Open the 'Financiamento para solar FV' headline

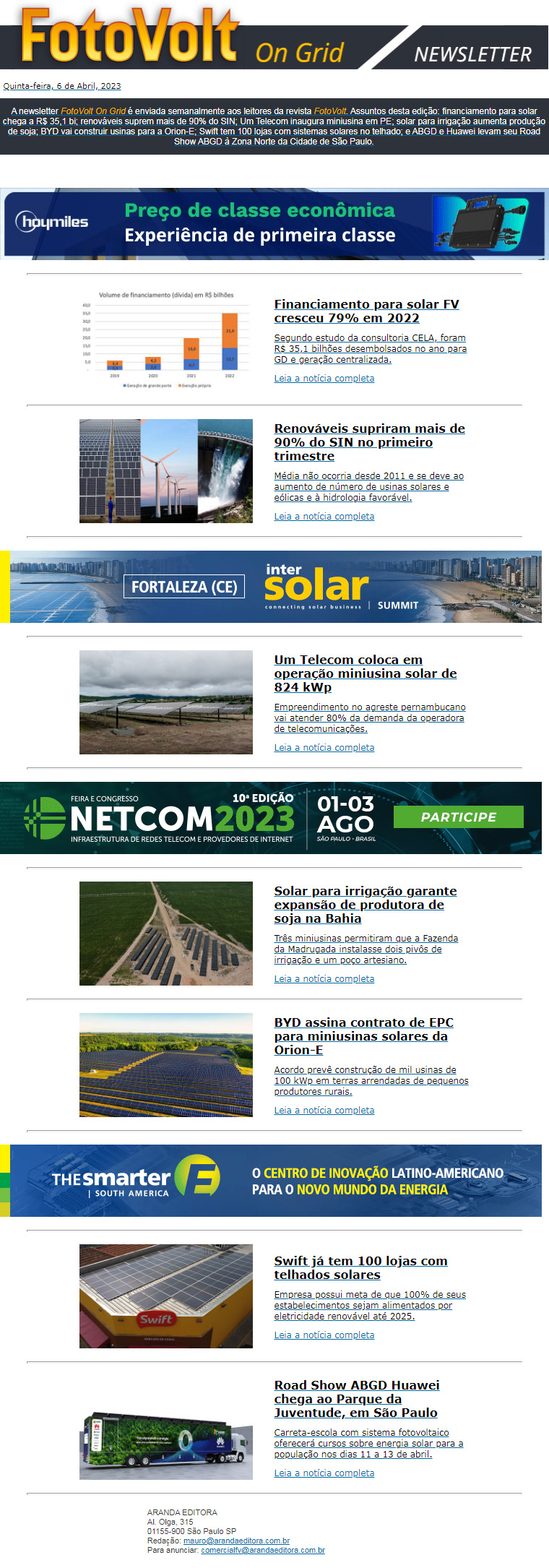pos(366,311)
